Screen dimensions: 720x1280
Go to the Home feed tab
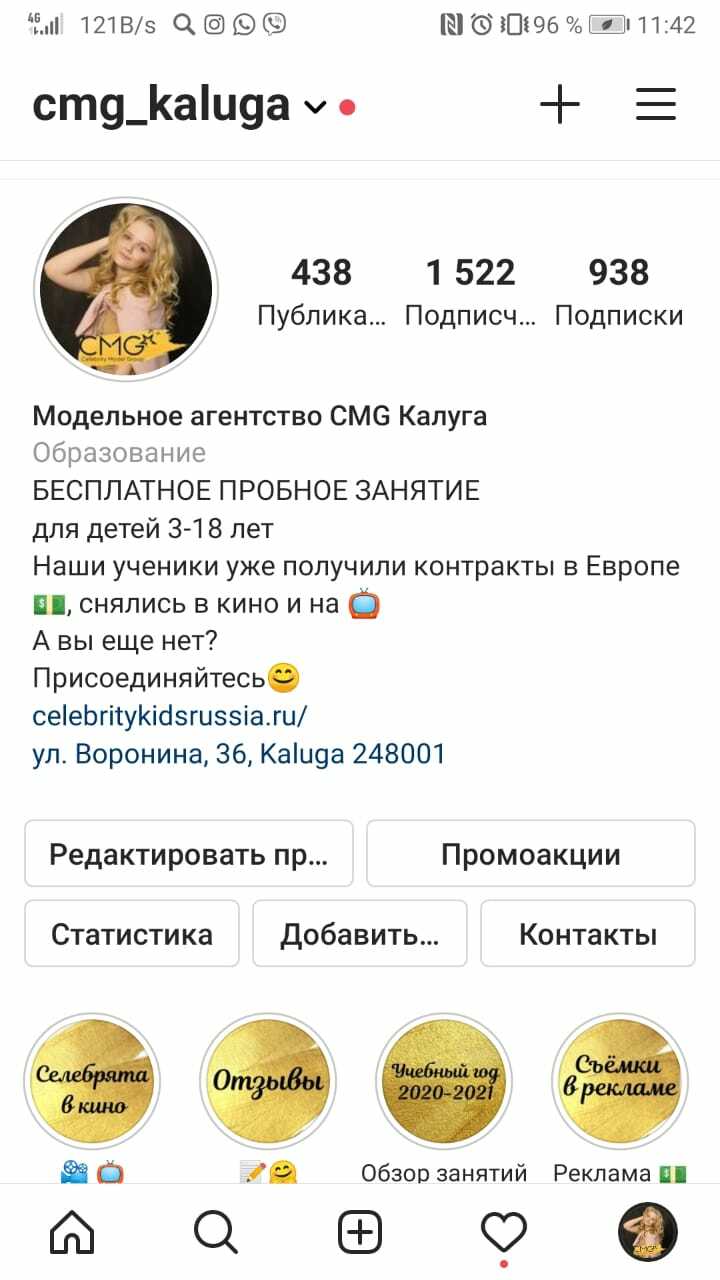[x=72, y=1232]
